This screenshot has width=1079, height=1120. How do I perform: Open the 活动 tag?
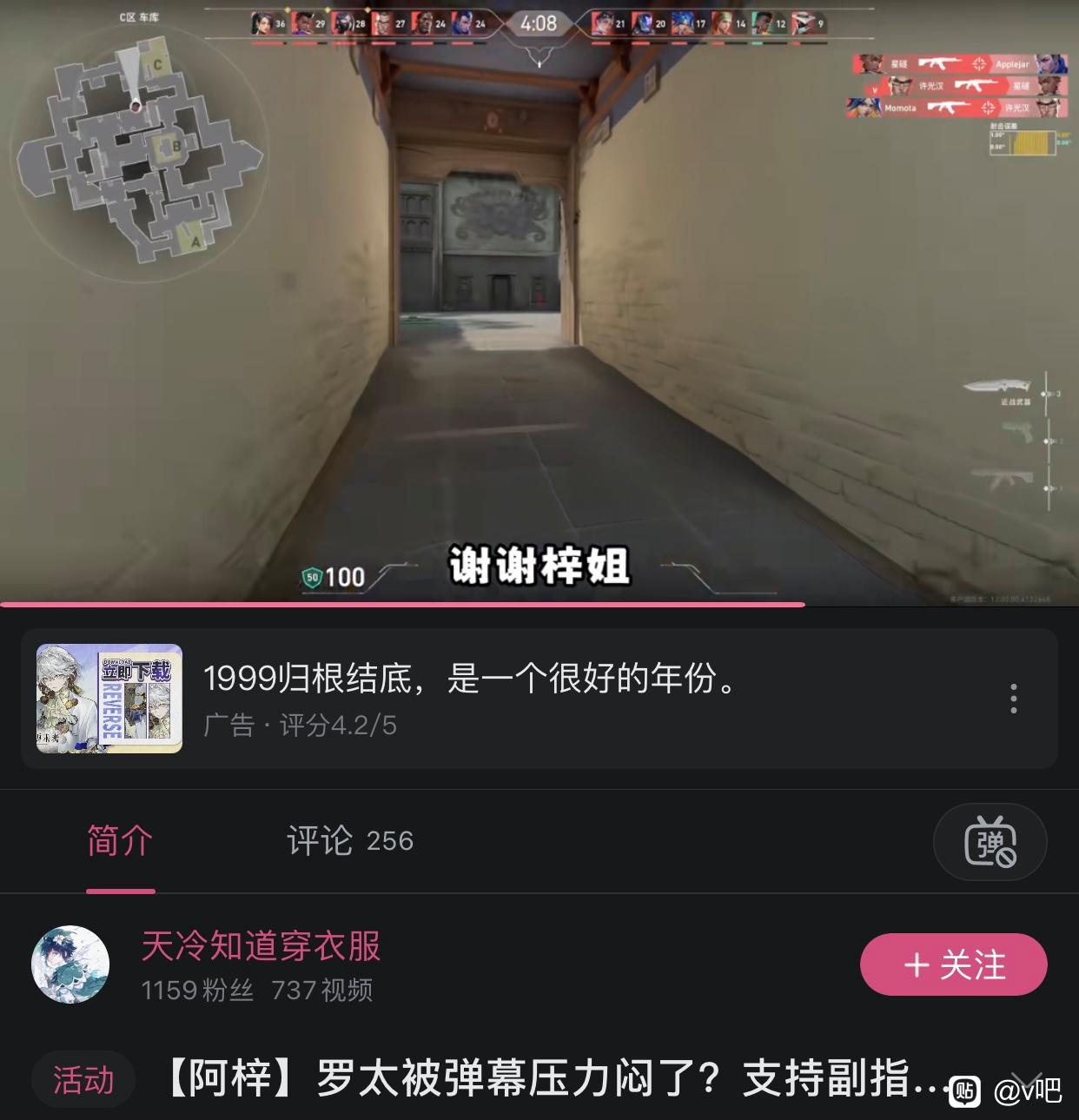(83, 1080)
